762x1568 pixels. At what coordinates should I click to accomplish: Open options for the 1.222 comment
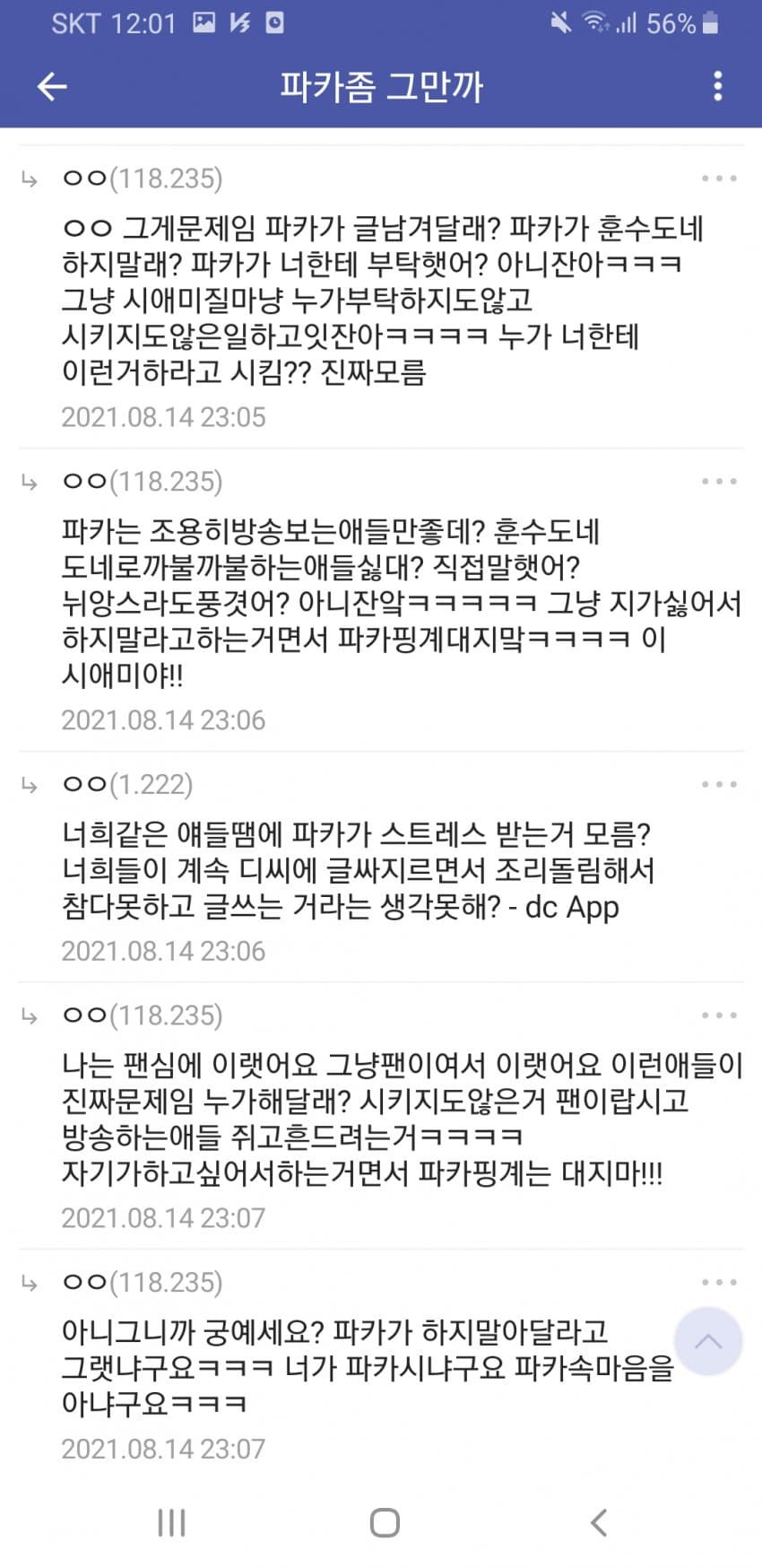[x=719, y=785]
